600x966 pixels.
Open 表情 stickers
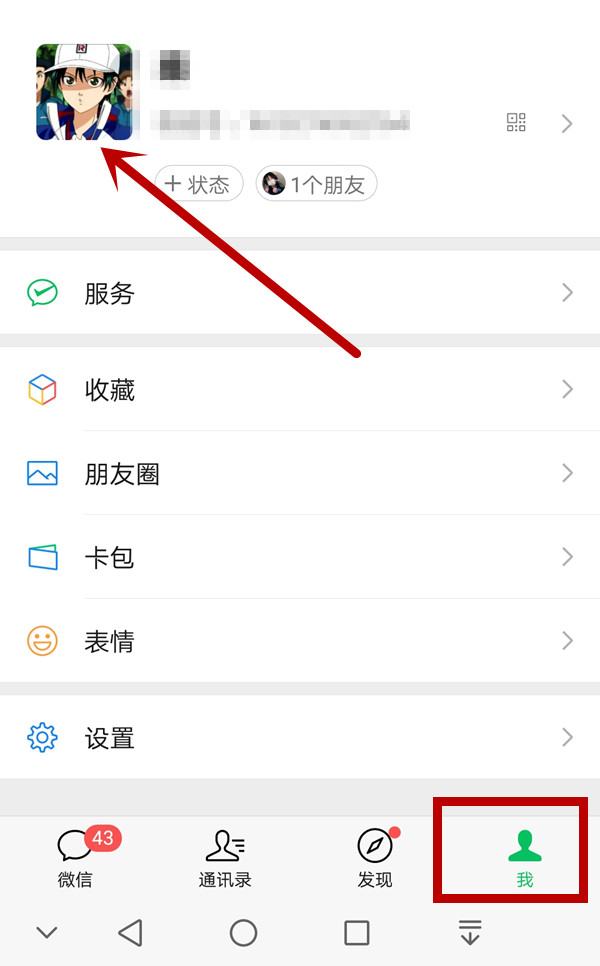tap(300, 641)
